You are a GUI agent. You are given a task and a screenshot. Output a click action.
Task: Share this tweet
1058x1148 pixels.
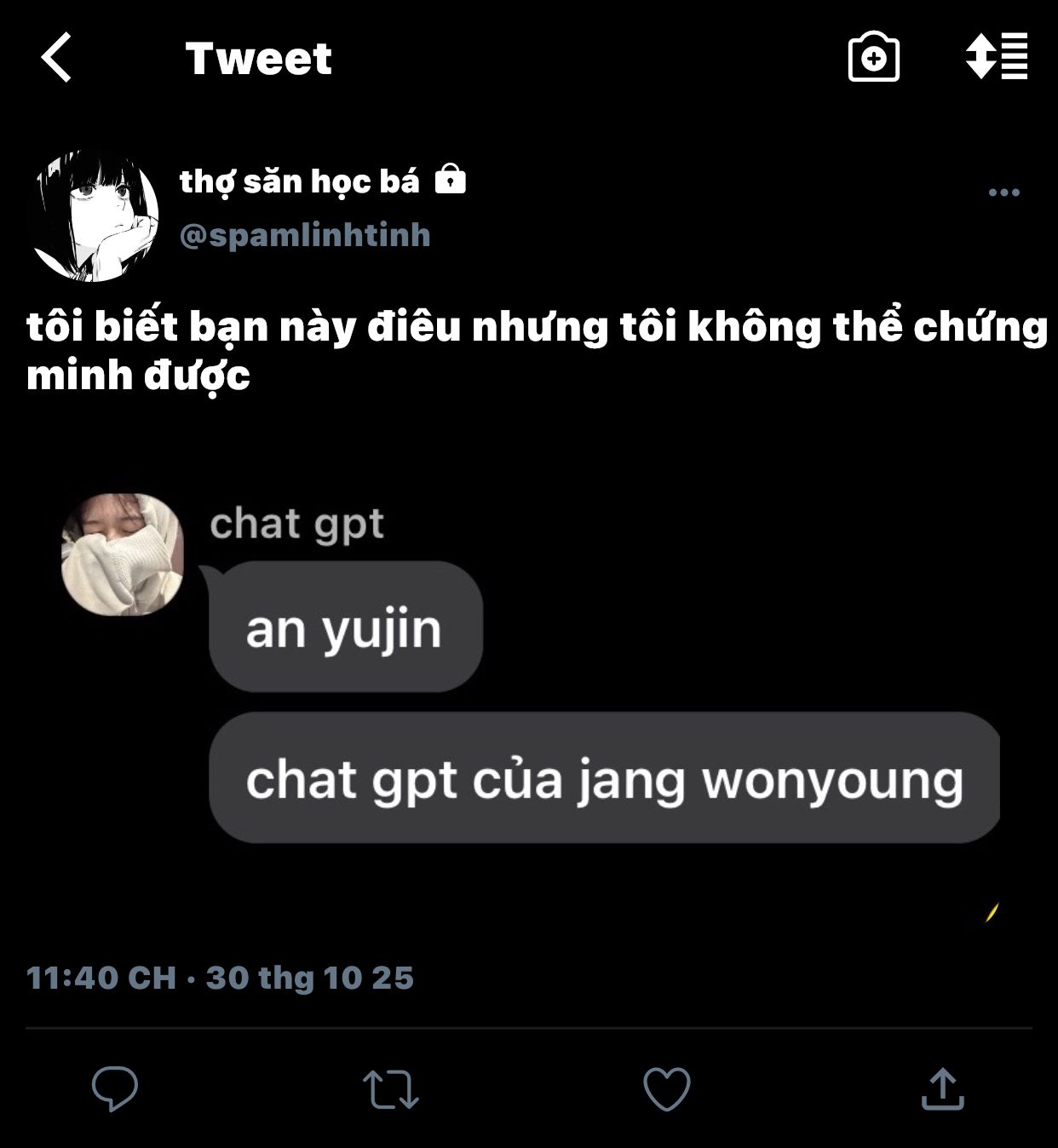[x=942, y=1088]
